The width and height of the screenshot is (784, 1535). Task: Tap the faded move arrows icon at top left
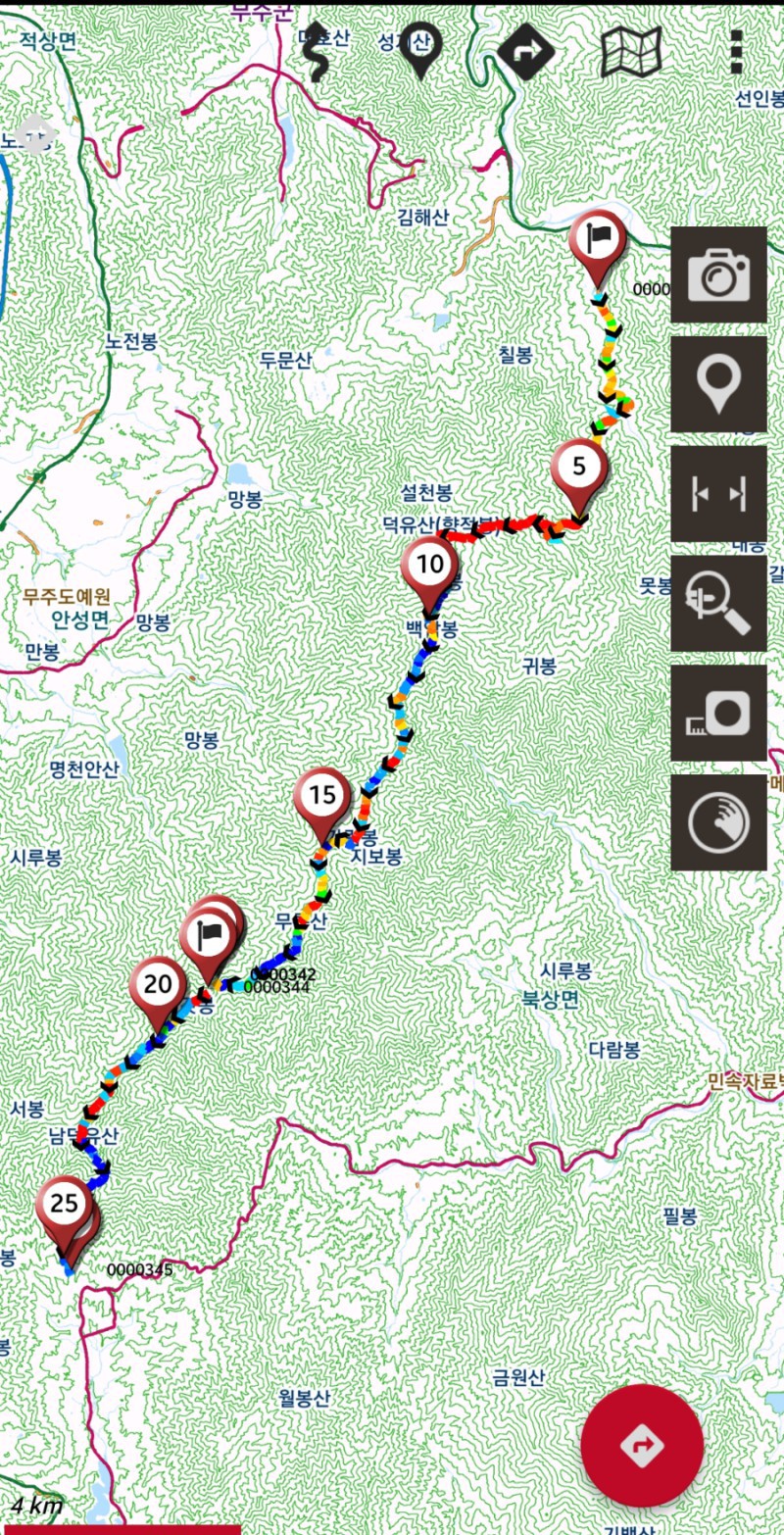(x=32, y=134)
